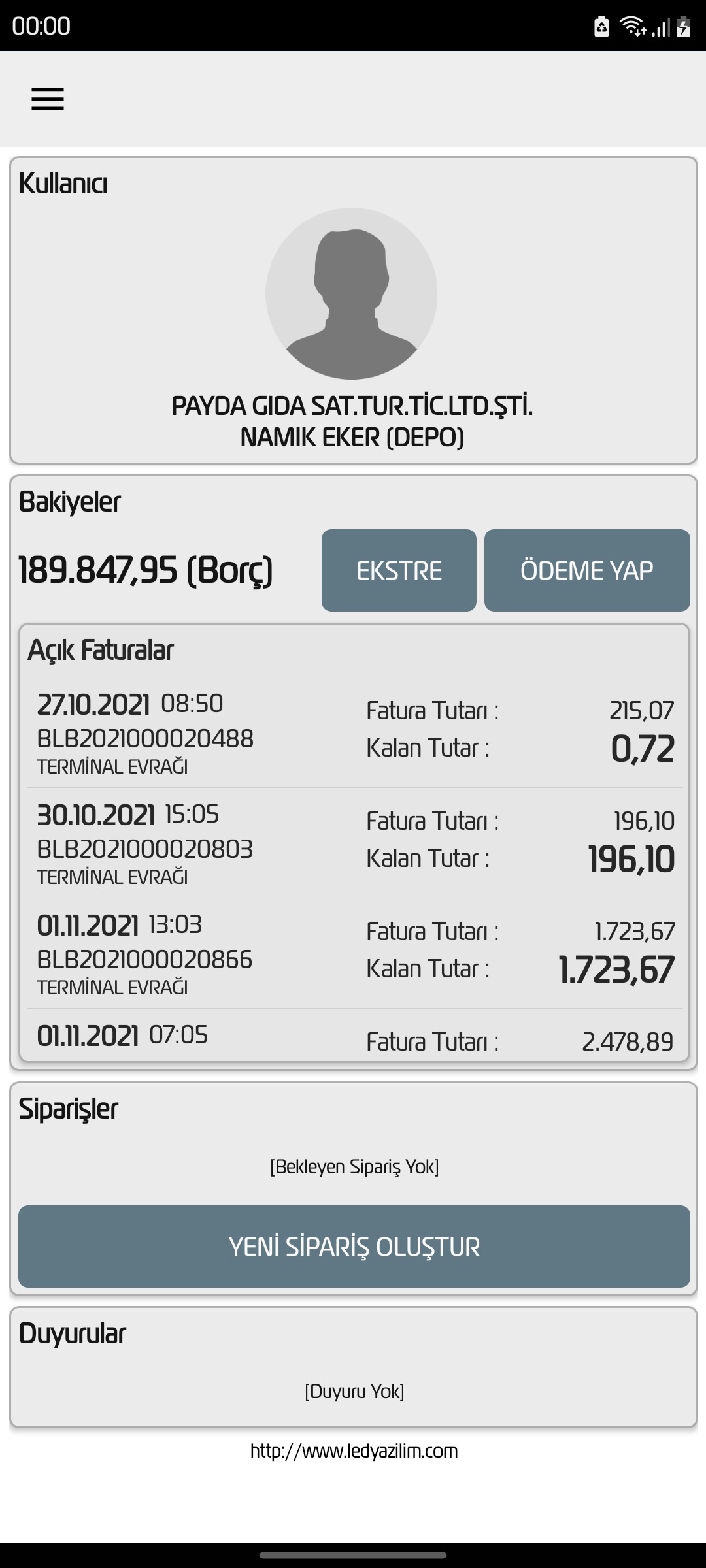Open the hamburger drawer menu
Viewport: 706px width, 1568px height.
(48, 99)
